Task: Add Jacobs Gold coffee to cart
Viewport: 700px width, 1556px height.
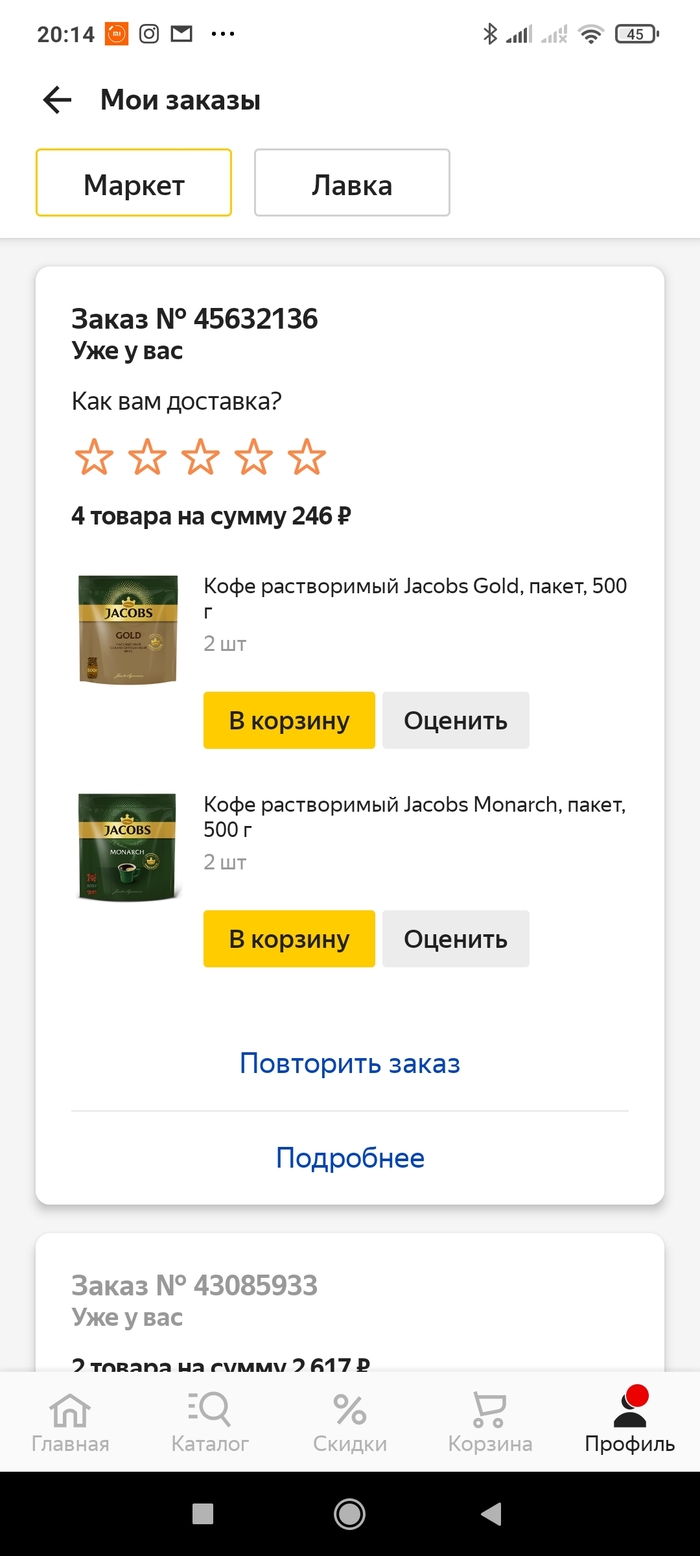Action: pyautogui.click(x=289, y=720)
